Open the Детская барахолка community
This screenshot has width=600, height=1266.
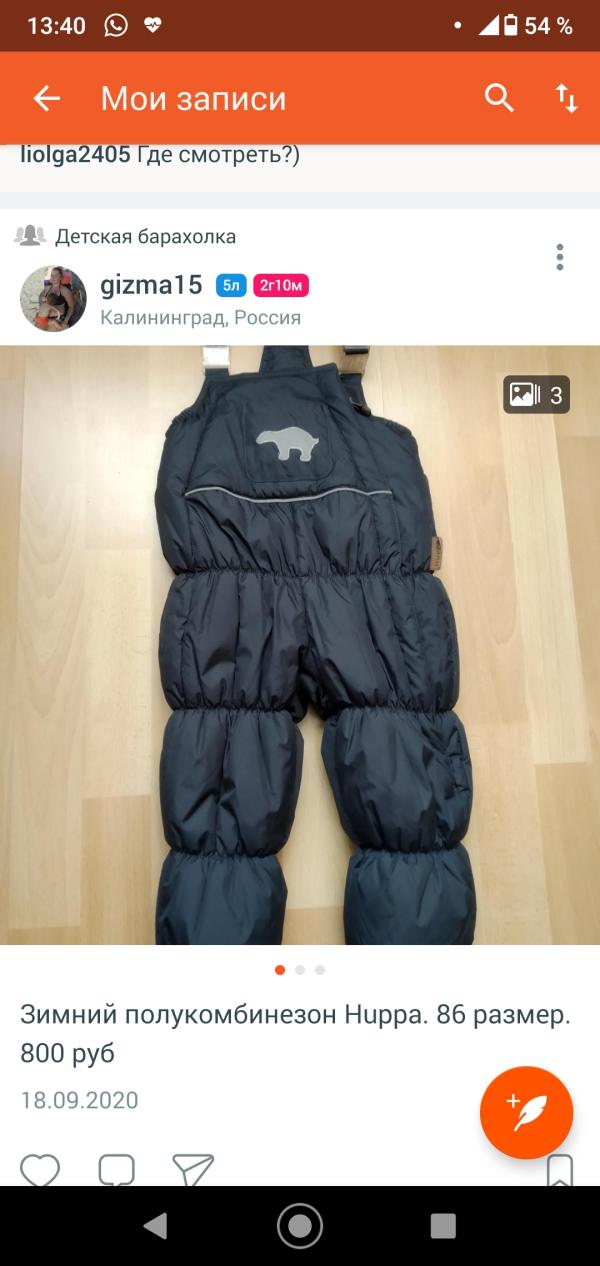145,237
